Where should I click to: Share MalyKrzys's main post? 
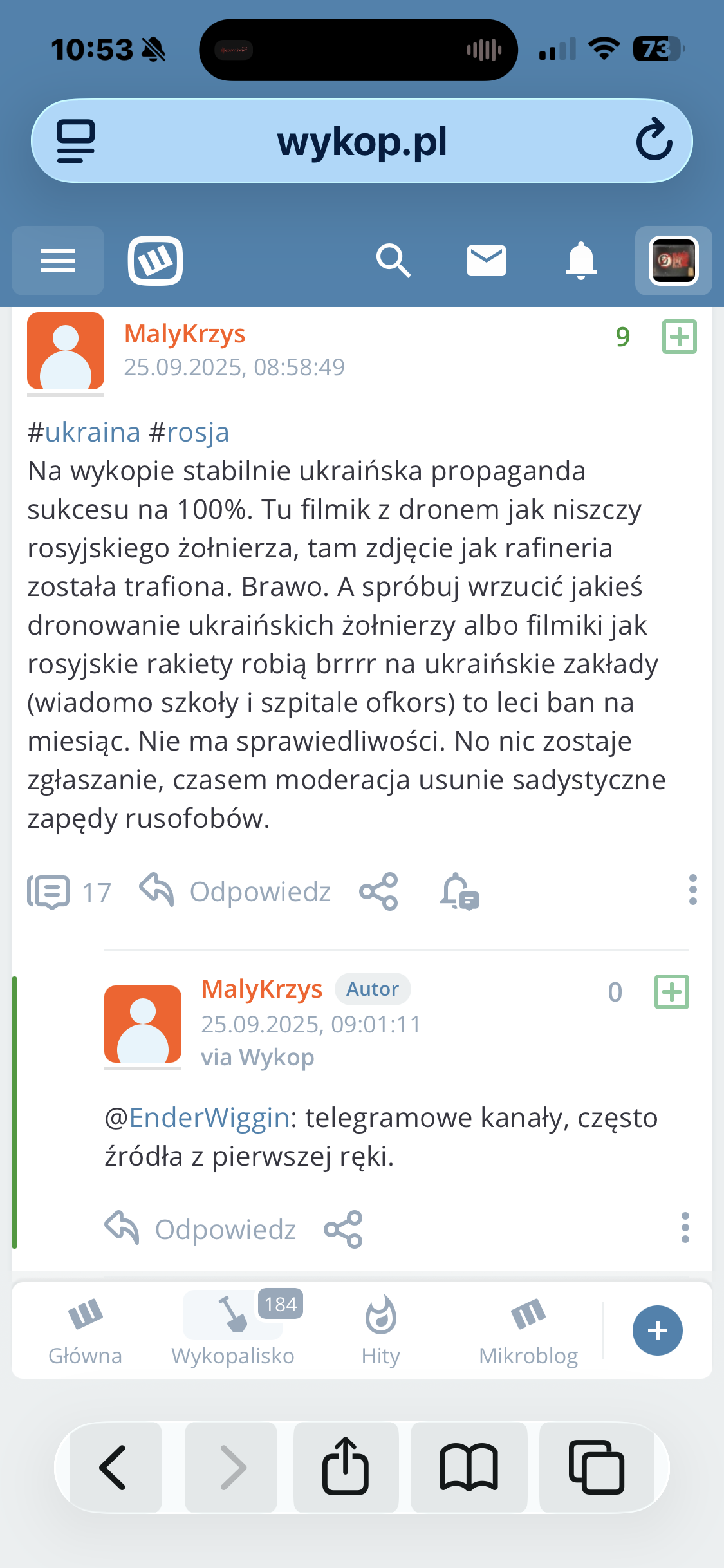coord(379,892)
